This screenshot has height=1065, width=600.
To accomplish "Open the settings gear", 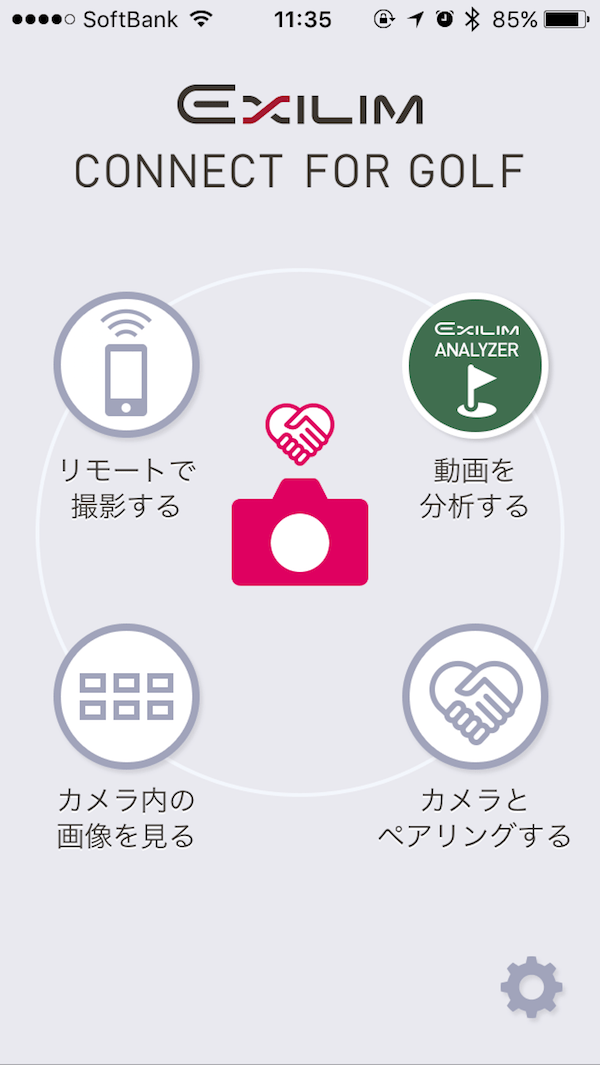I will point(531,987).
